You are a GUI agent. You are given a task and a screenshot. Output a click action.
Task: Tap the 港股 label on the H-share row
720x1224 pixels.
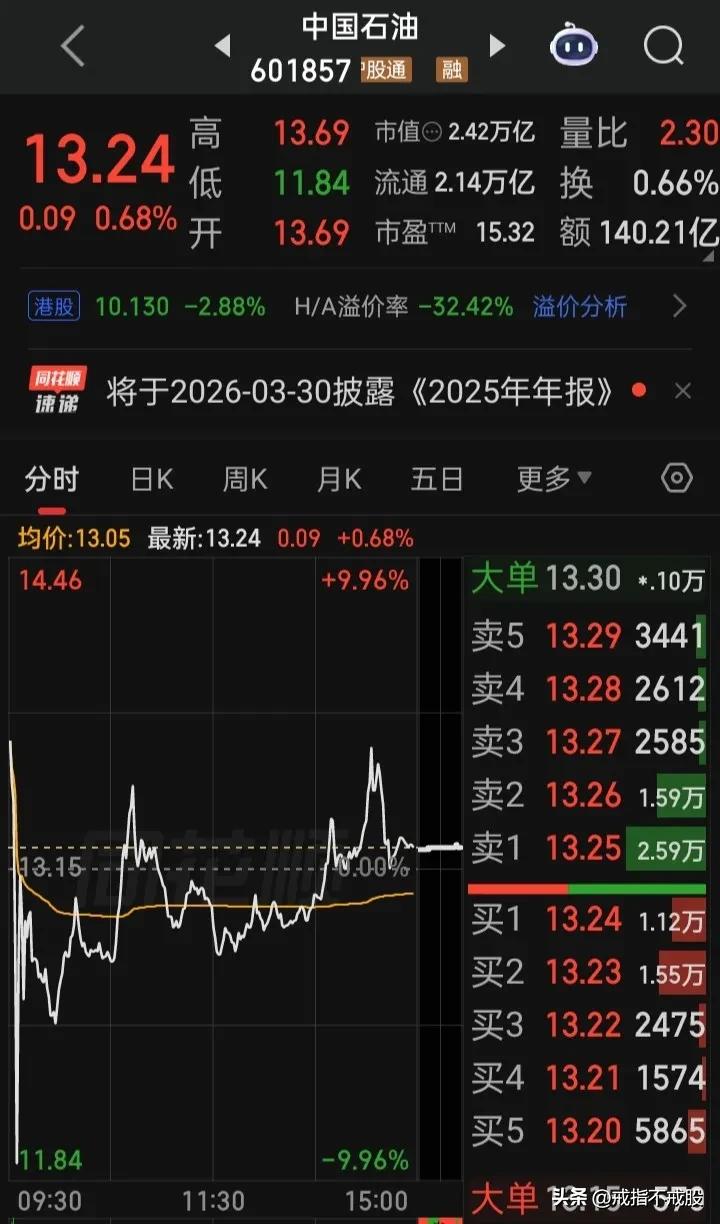click(52, 307)
